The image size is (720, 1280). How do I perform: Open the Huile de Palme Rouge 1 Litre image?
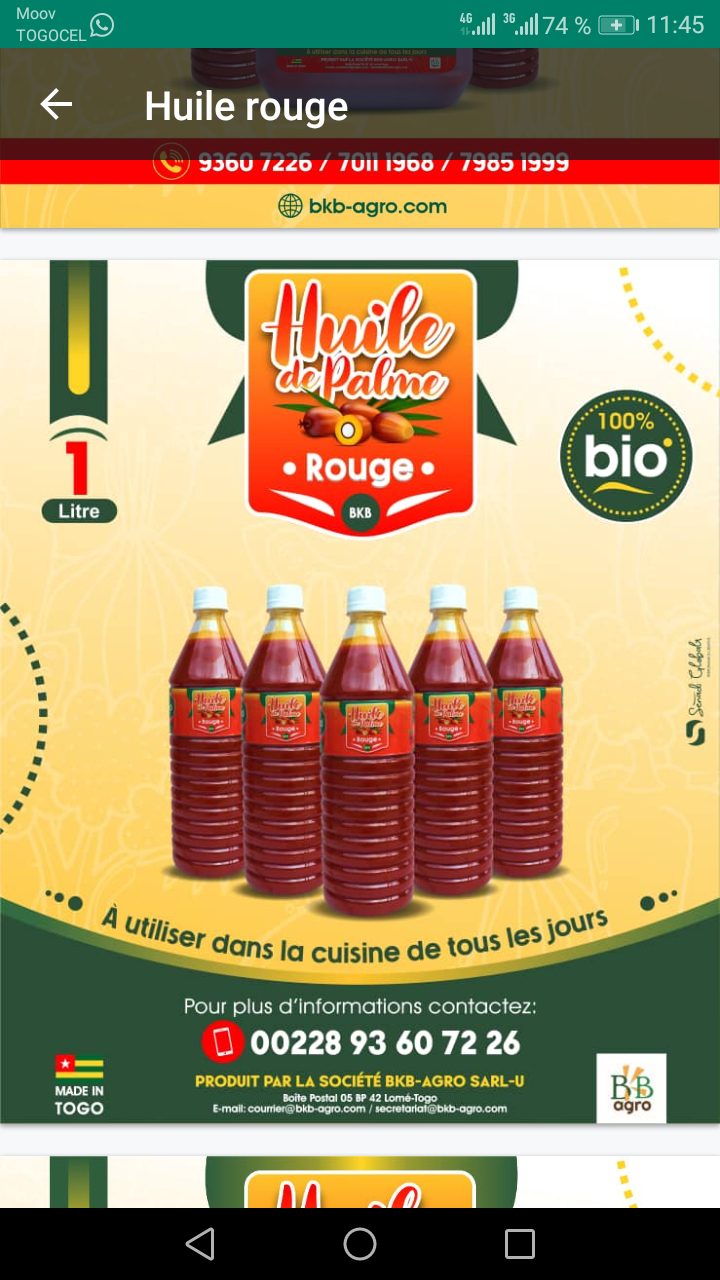coord(360,690)
